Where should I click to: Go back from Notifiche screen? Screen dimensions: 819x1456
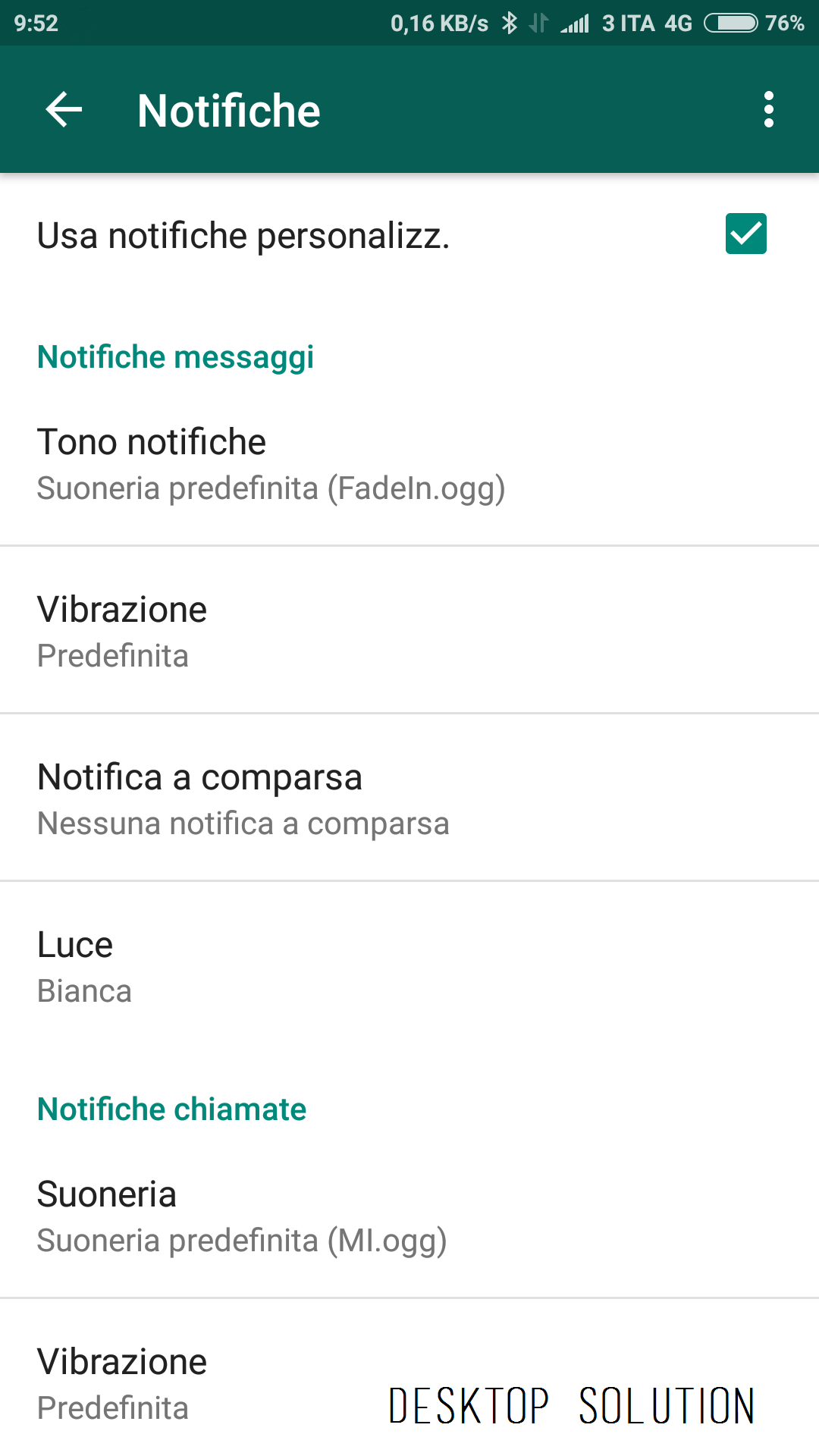pos(64,110)
